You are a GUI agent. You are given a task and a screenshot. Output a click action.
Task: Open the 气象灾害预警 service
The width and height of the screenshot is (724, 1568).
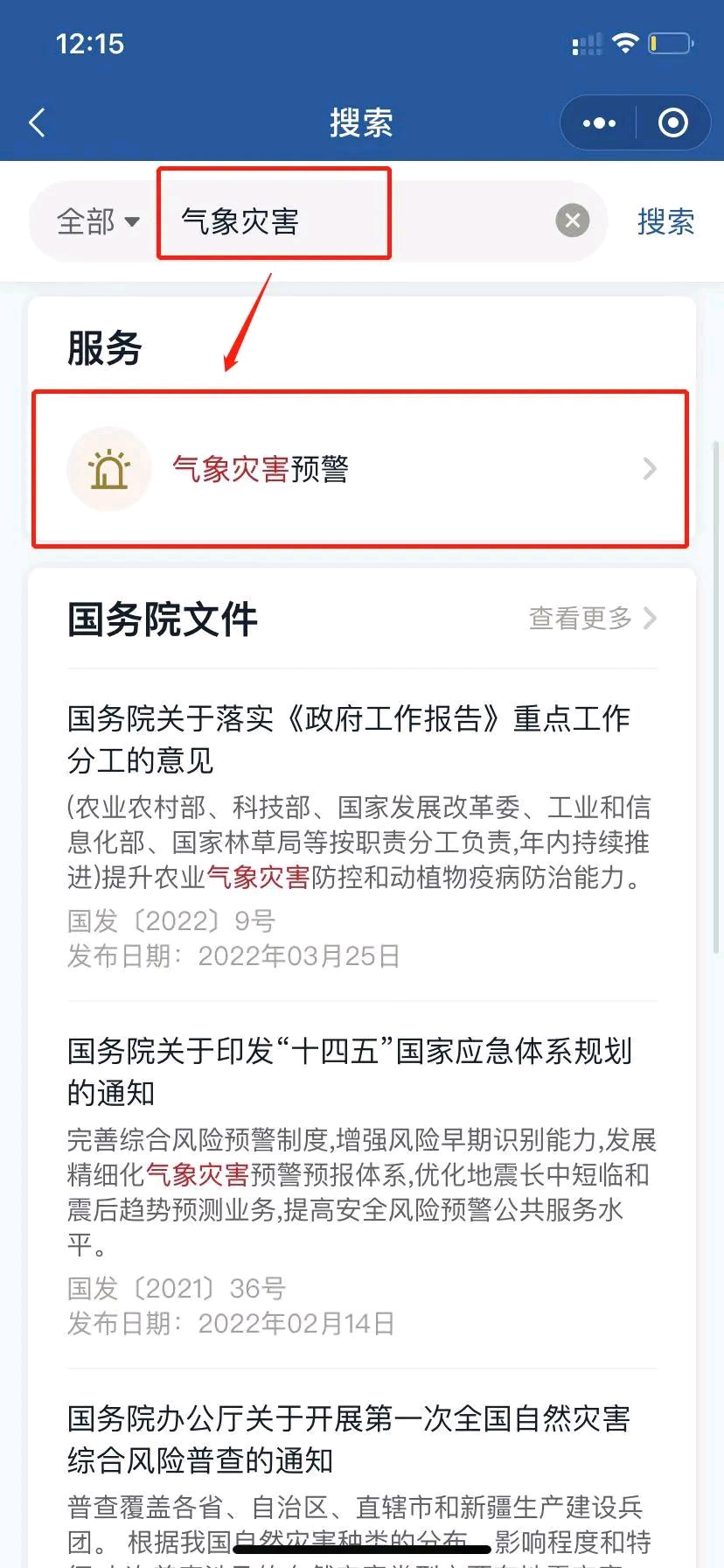360,470
